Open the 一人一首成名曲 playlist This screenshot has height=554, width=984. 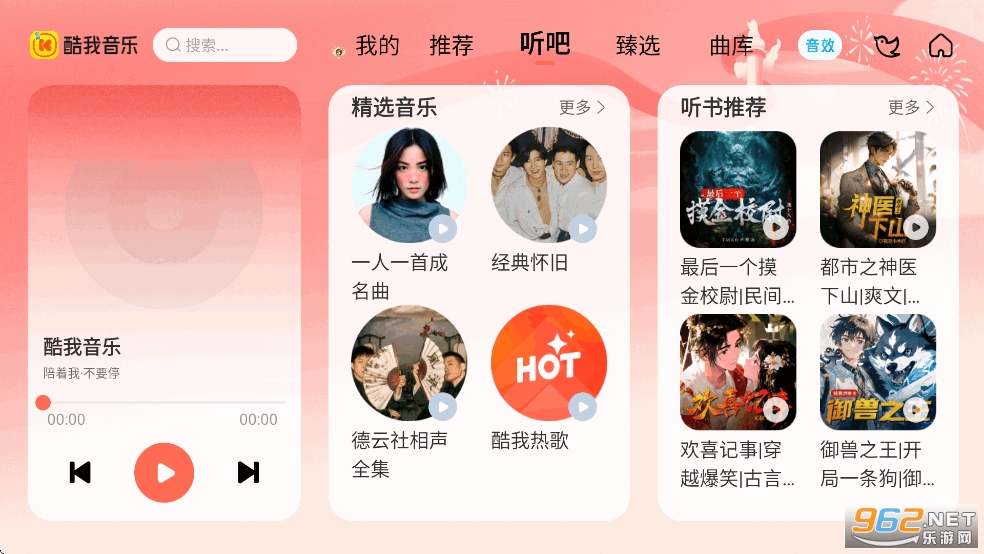pos(408,186)
